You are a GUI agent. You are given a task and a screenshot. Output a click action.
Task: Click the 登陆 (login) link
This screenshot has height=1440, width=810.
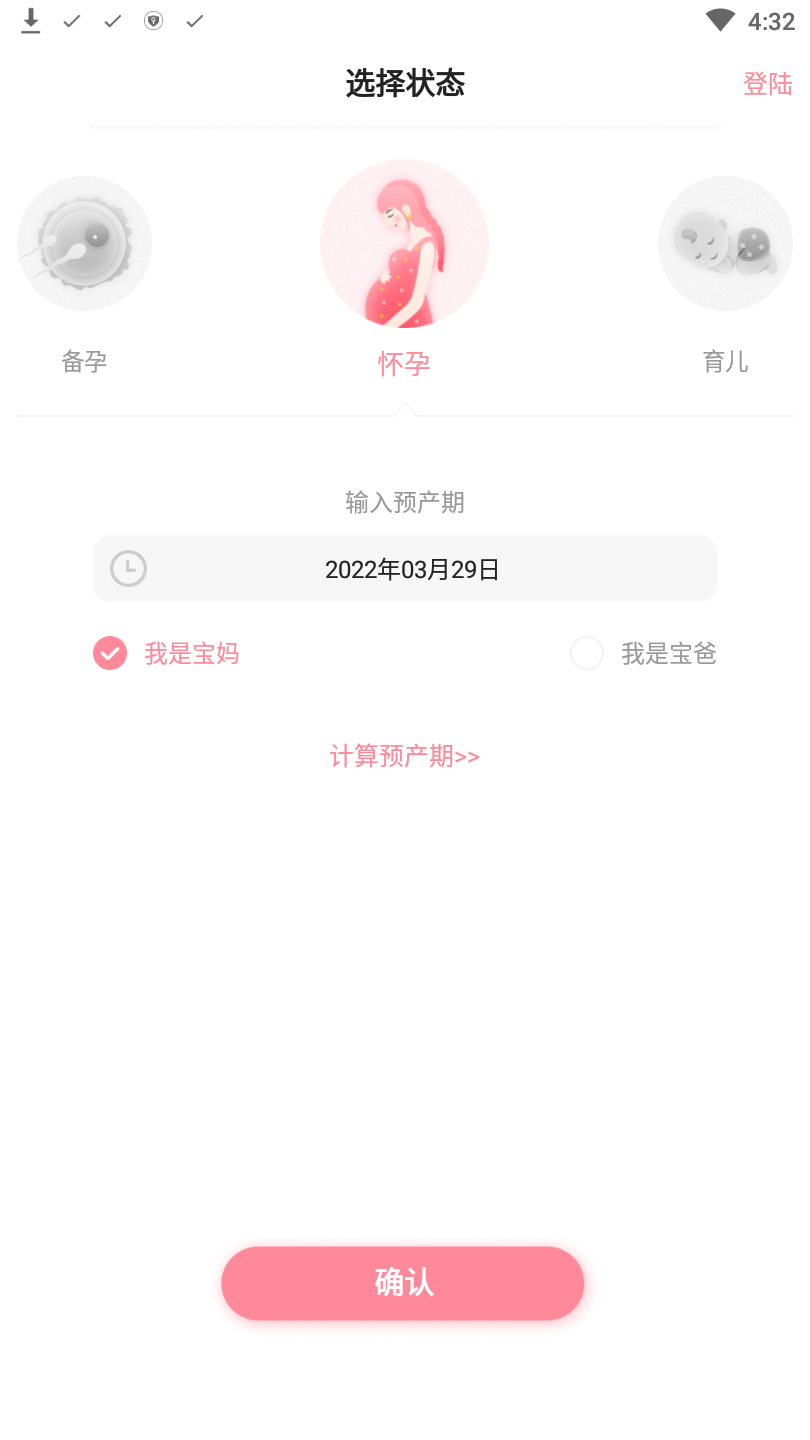[x=768, y=84]
